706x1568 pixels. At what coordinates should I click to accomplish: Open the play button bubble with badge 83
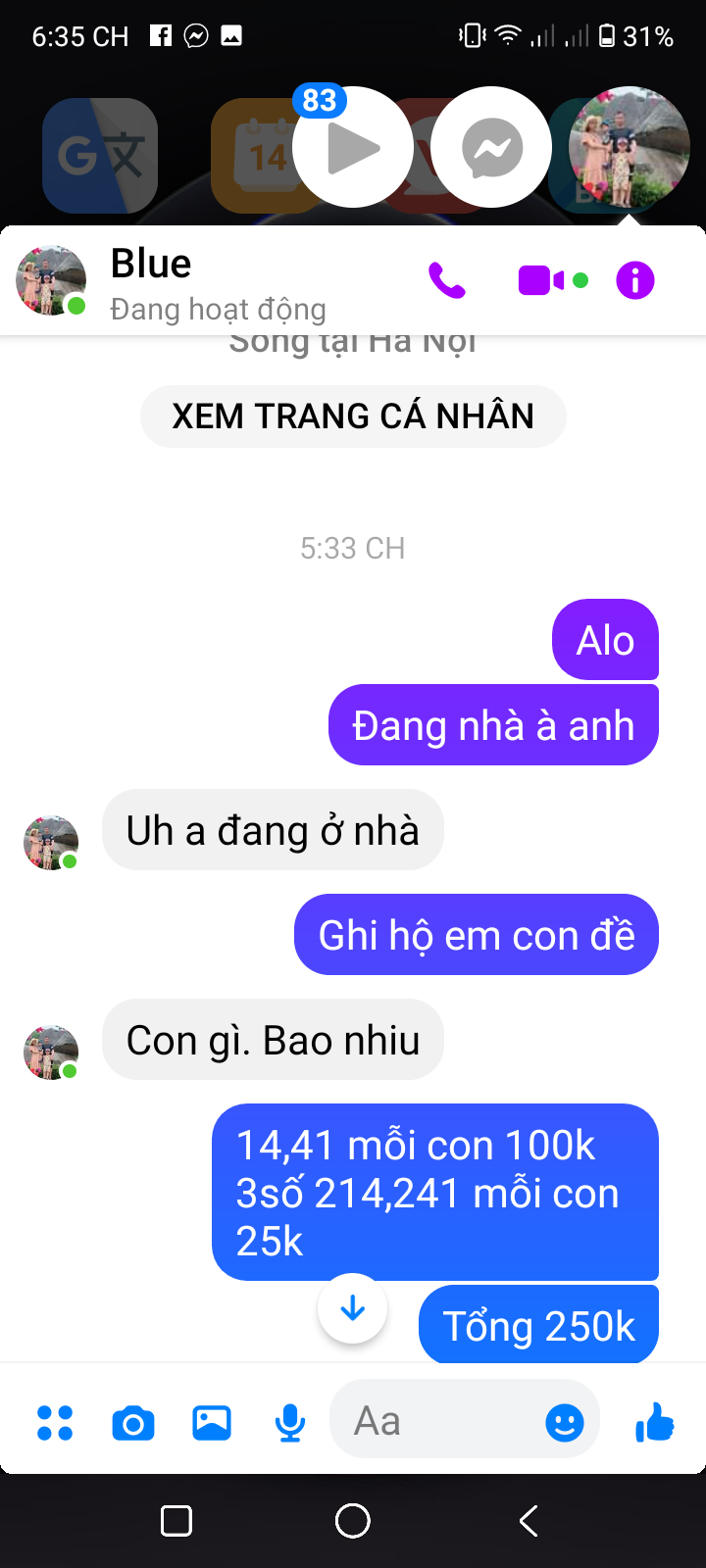click(353, 148)
